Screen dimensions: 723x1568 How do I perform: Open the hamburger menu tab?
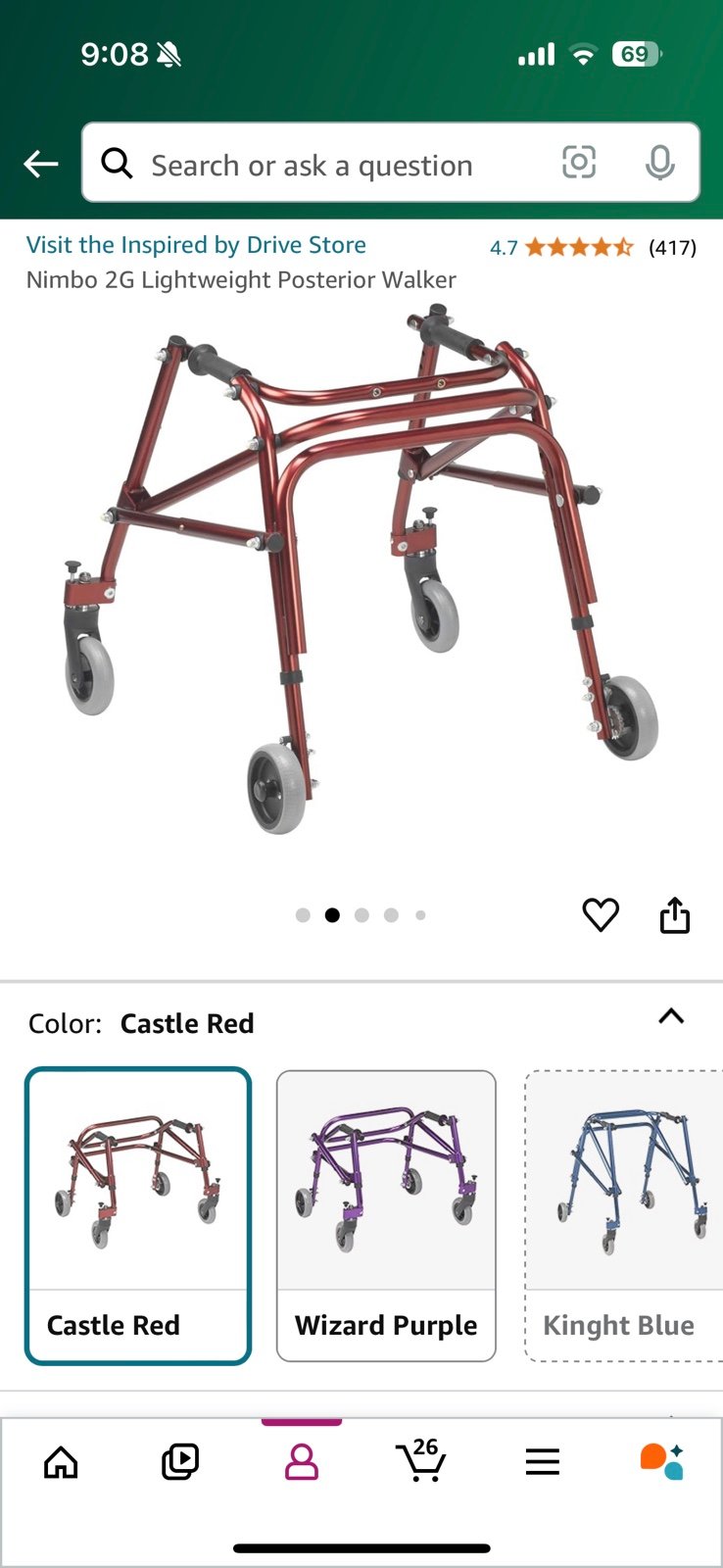click(x=542, y=1462)
